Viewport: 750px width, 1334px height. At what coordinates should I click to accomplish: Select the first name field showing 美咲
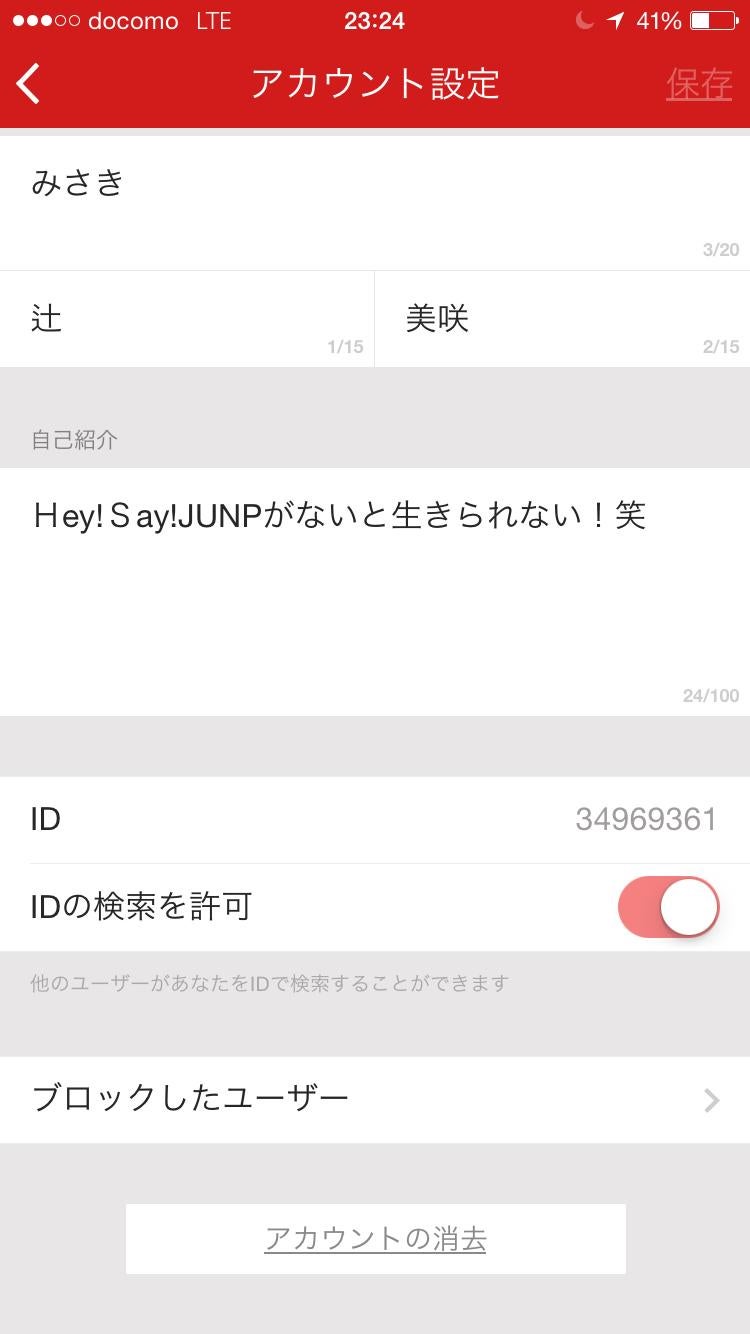[x=562, y=318]
